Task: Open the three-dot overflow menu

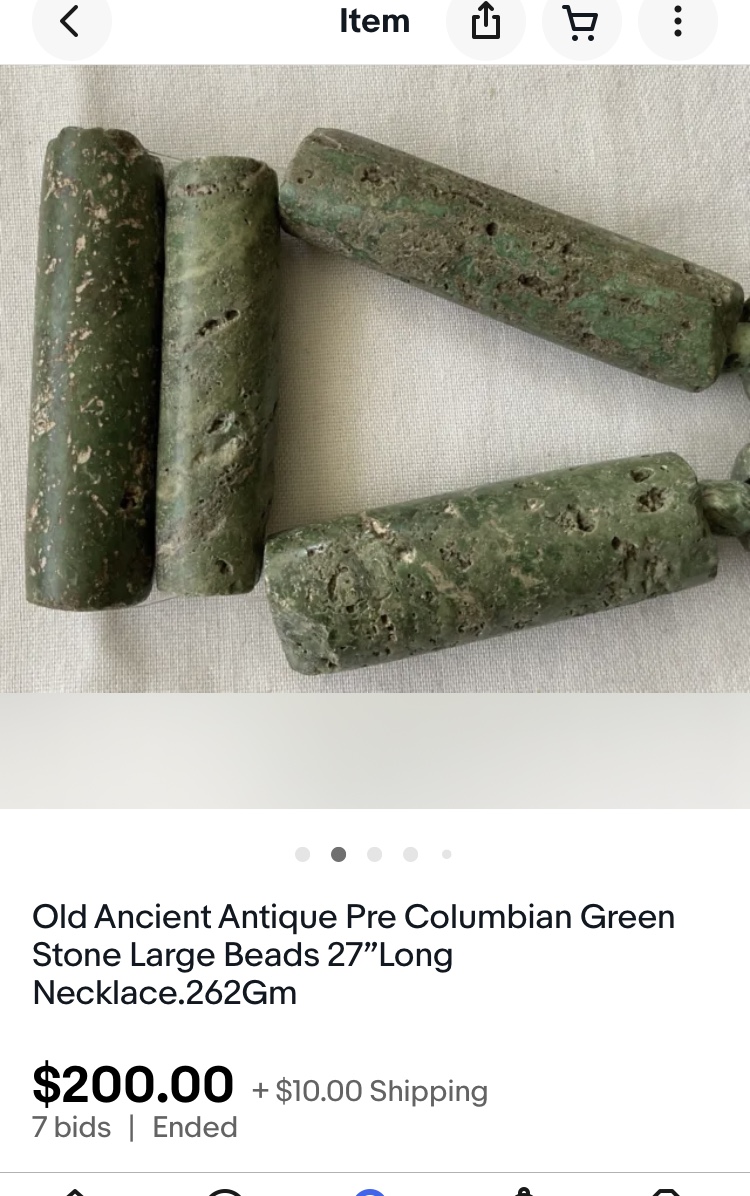Action: coord(677,22)
